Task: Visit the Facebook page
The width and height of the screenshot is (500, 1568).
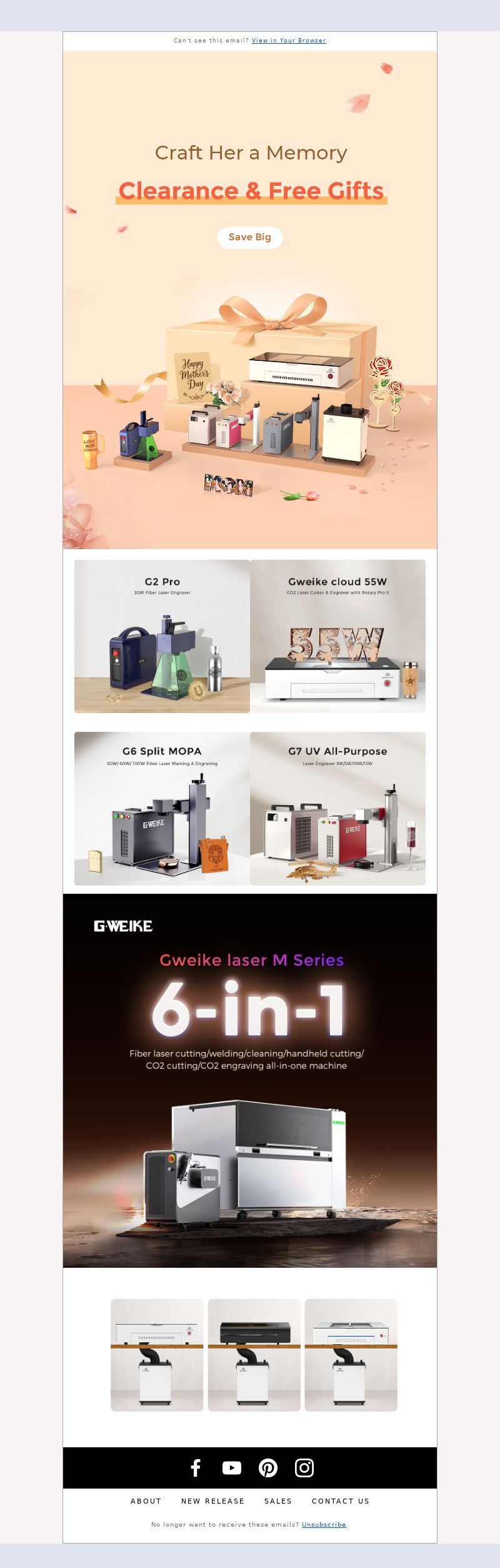Action: coord(196,1468)
